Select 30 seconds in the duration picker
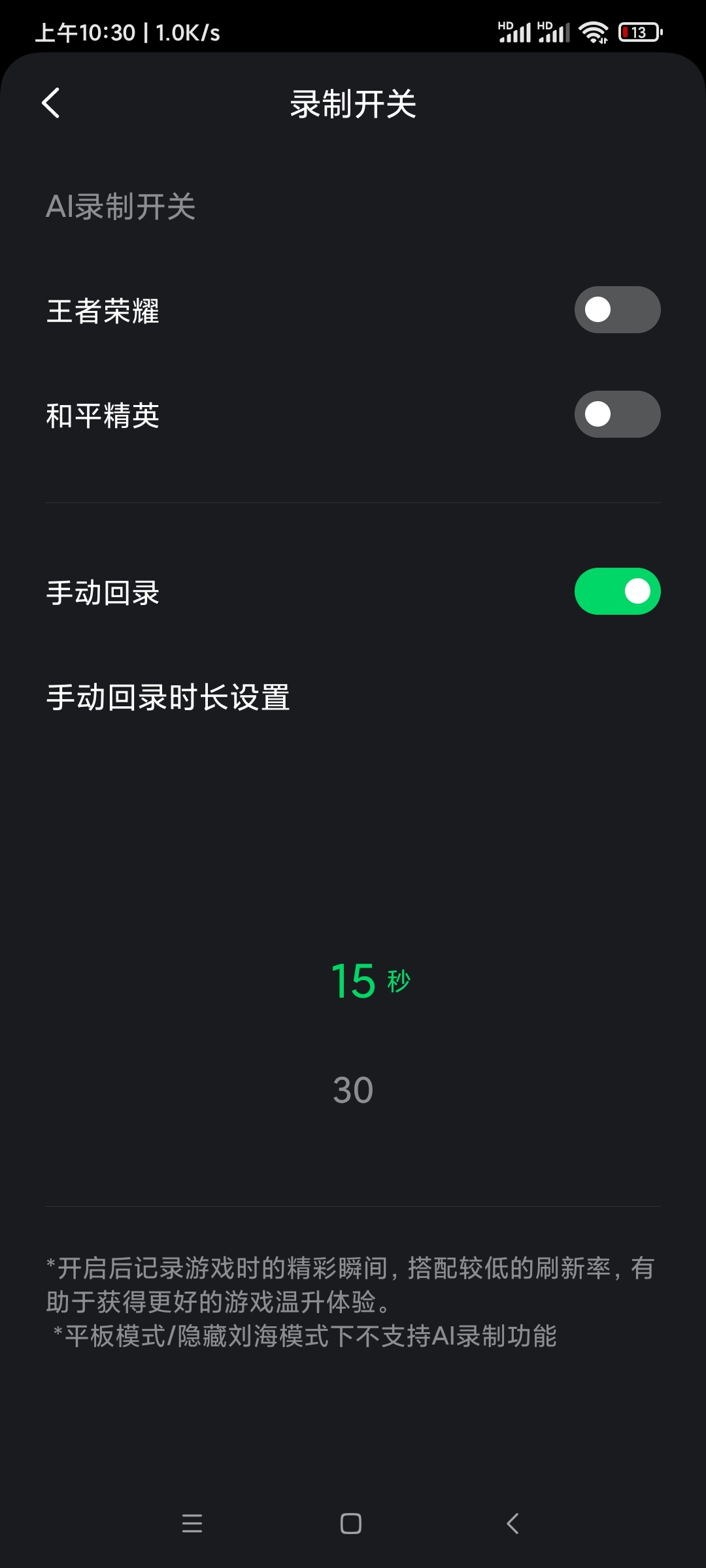Viewport: 706px width, 1568px height. 353,1090
